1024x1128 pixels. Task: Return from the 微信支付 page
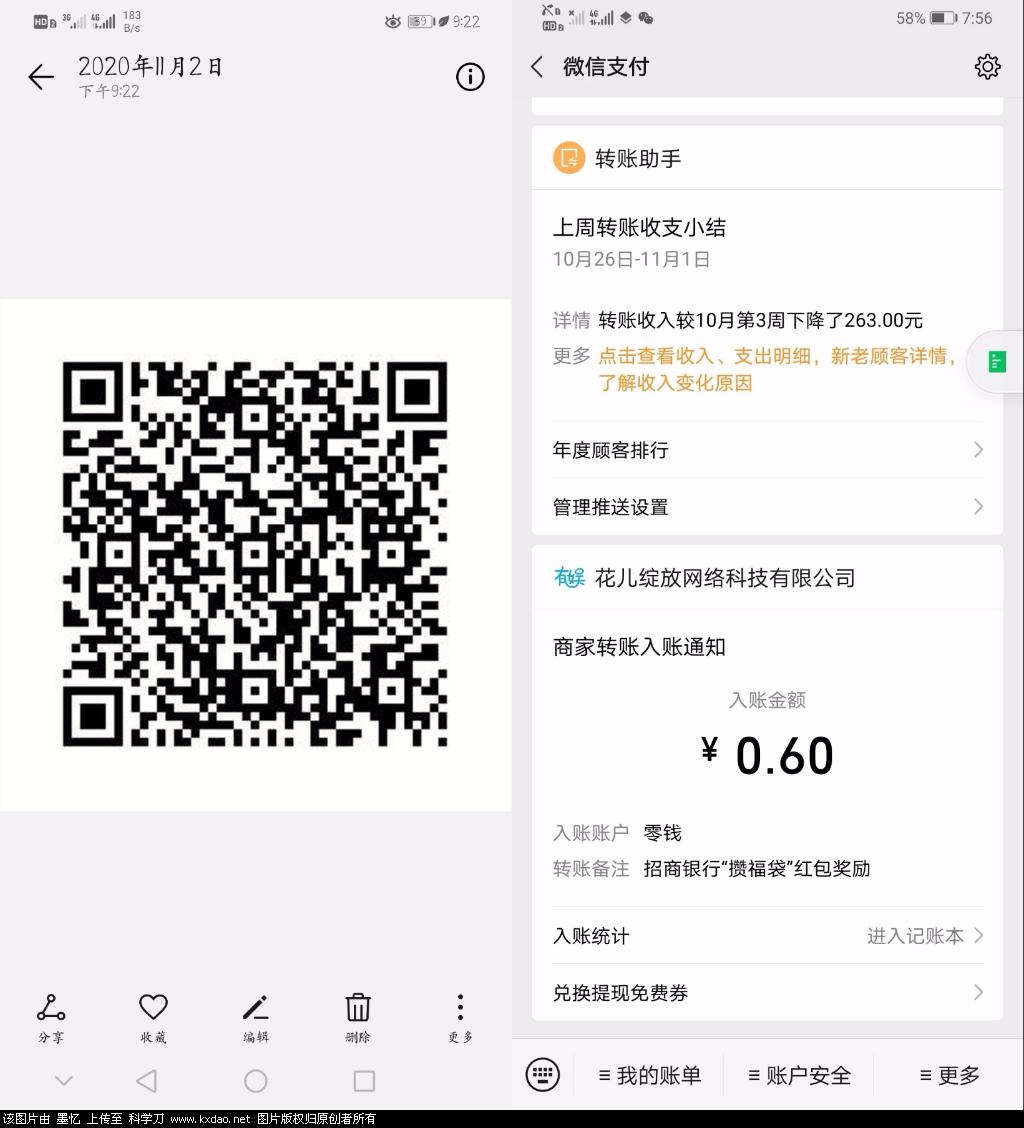point(537,67)
